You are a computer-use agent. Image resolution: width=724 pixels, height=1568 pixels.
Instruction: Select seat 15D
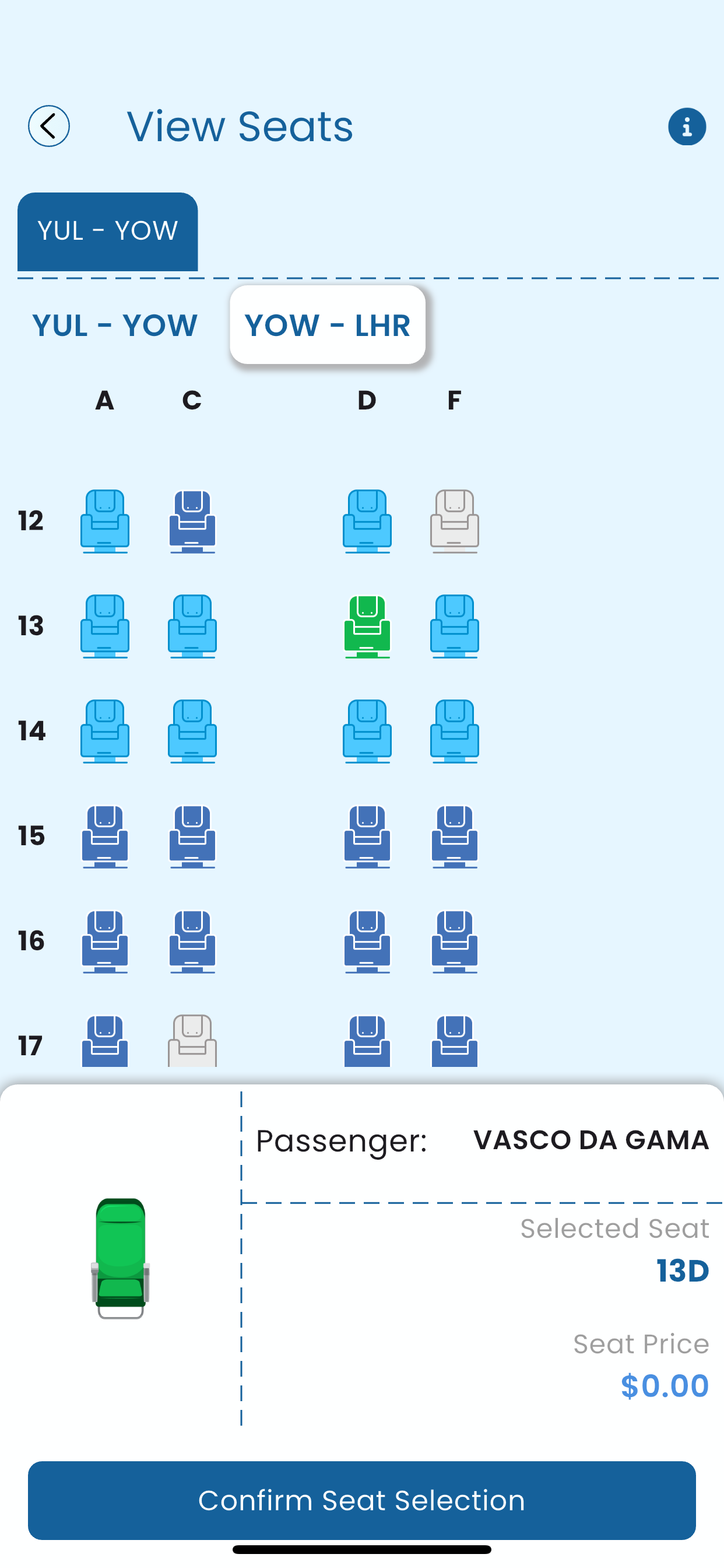click(x=367, y=836)
